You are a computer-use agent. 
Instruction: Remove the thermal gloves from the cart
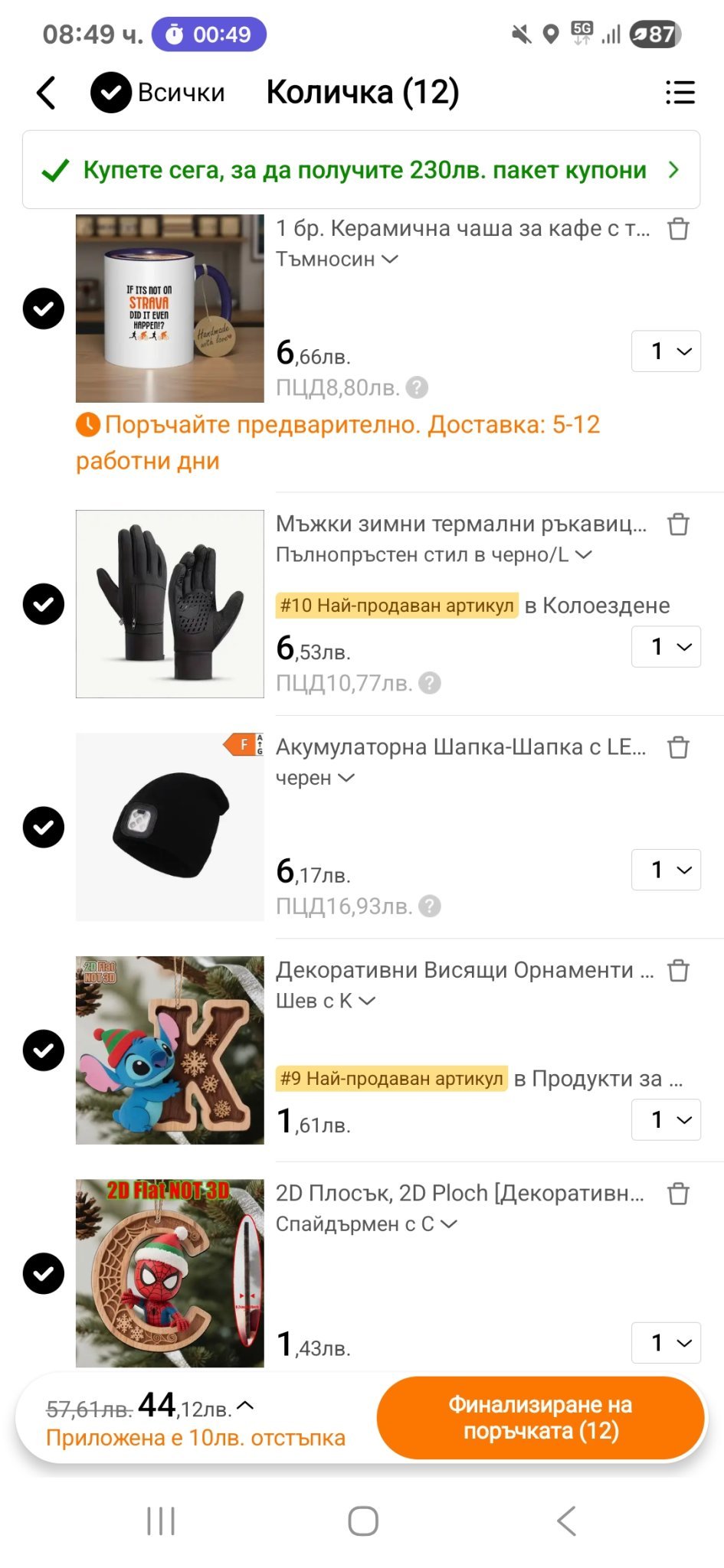click(678, 524)
